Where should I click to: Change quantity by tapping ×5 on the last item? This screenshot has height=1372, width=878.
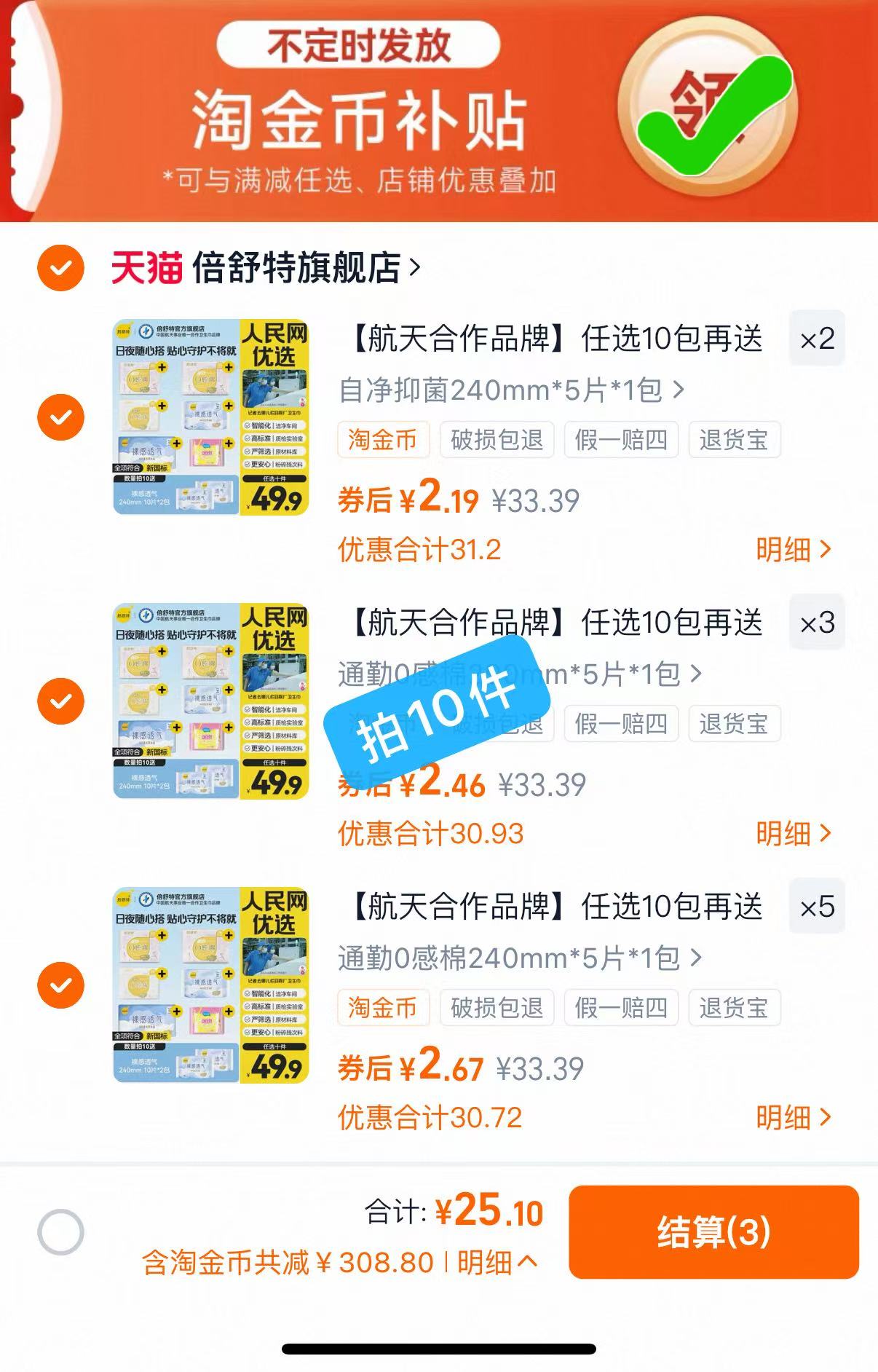(x=818, y=907)
